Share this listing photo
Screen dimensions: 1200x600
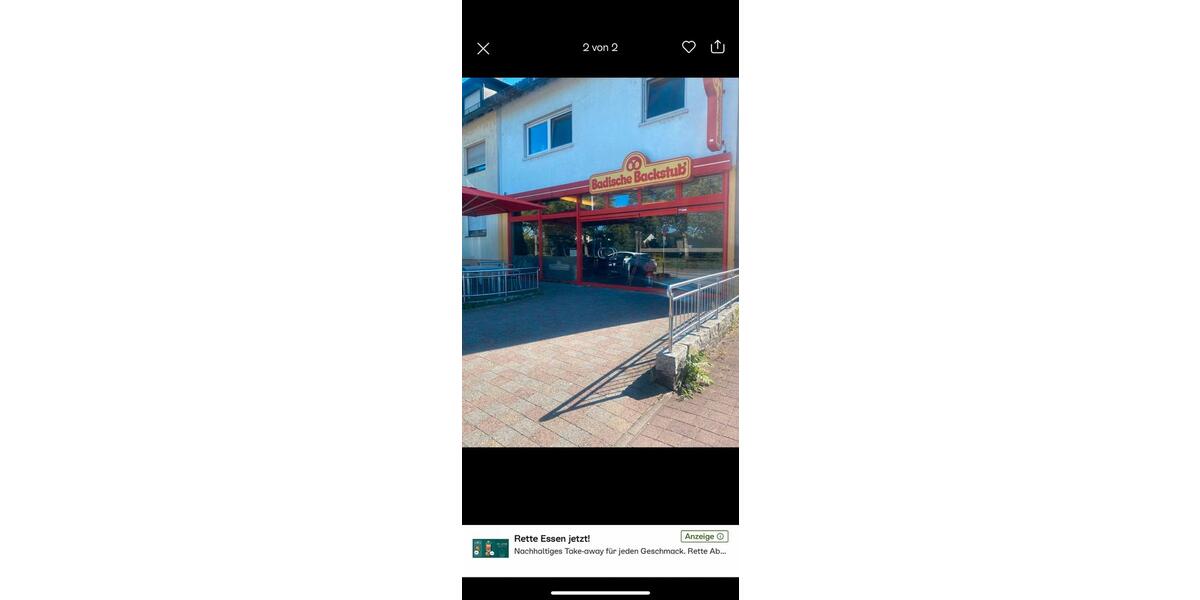[x=718, y=47]
